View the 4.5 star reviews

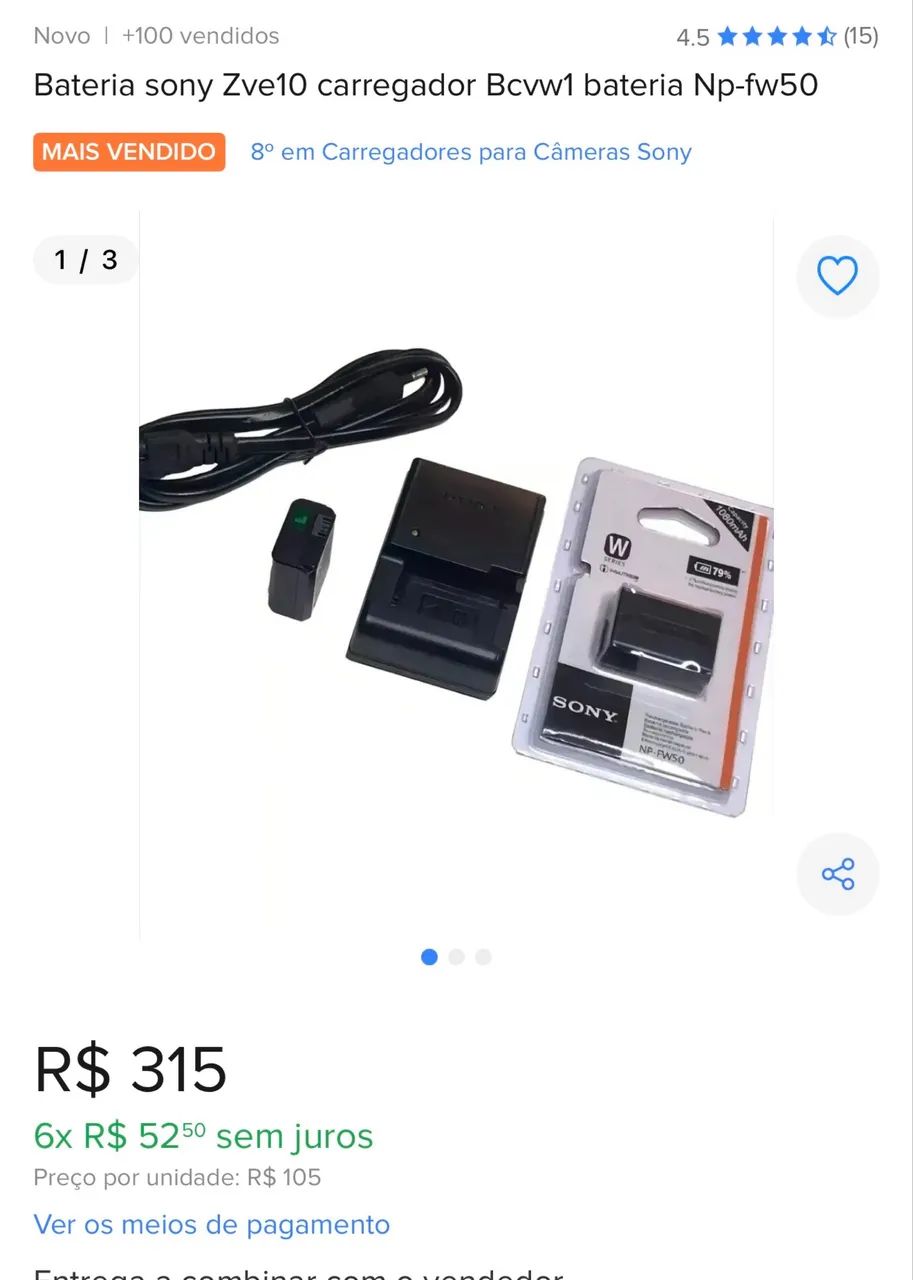pos(777,37)
